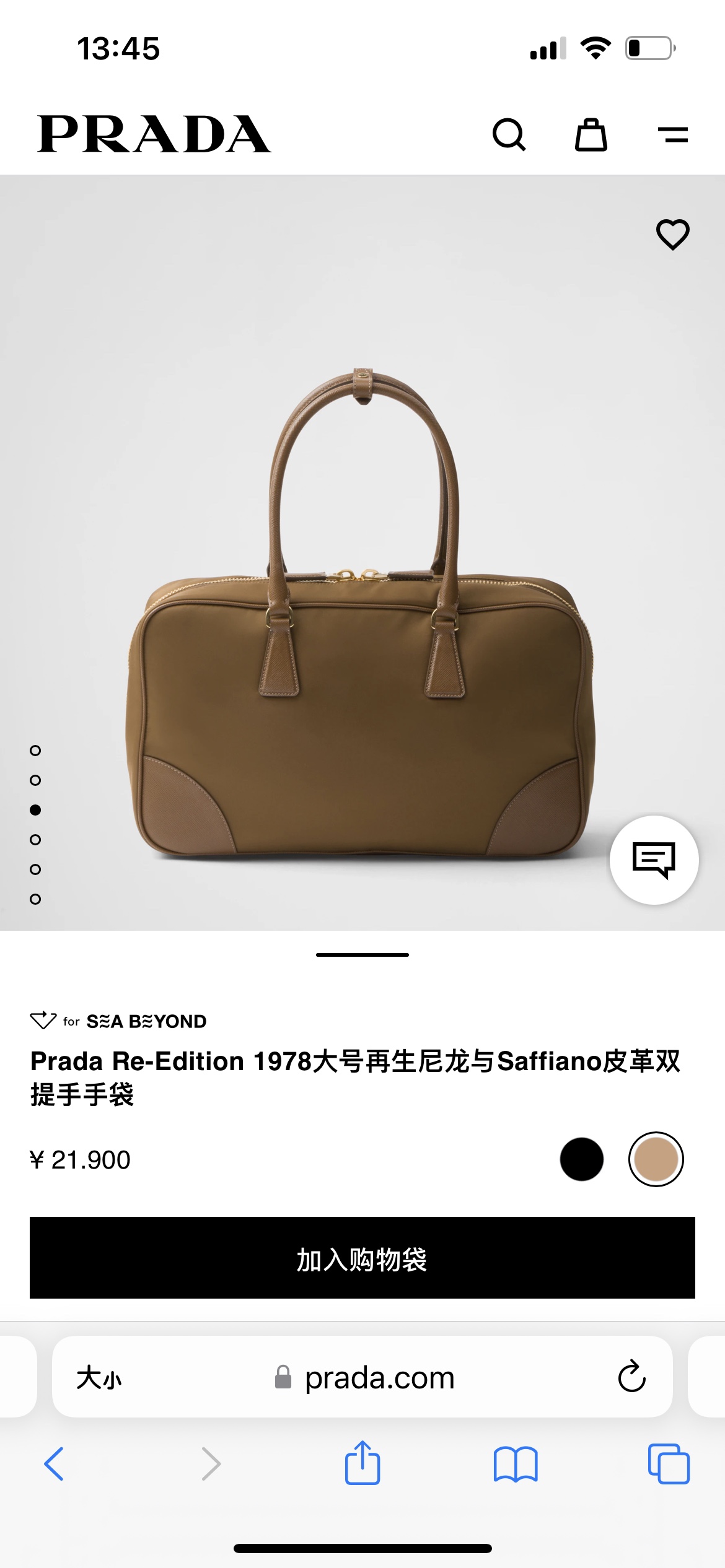The width and height of the screenshot is (725, 1568).
Task: Select the beige color swatch
Action: coord(656,1159)
